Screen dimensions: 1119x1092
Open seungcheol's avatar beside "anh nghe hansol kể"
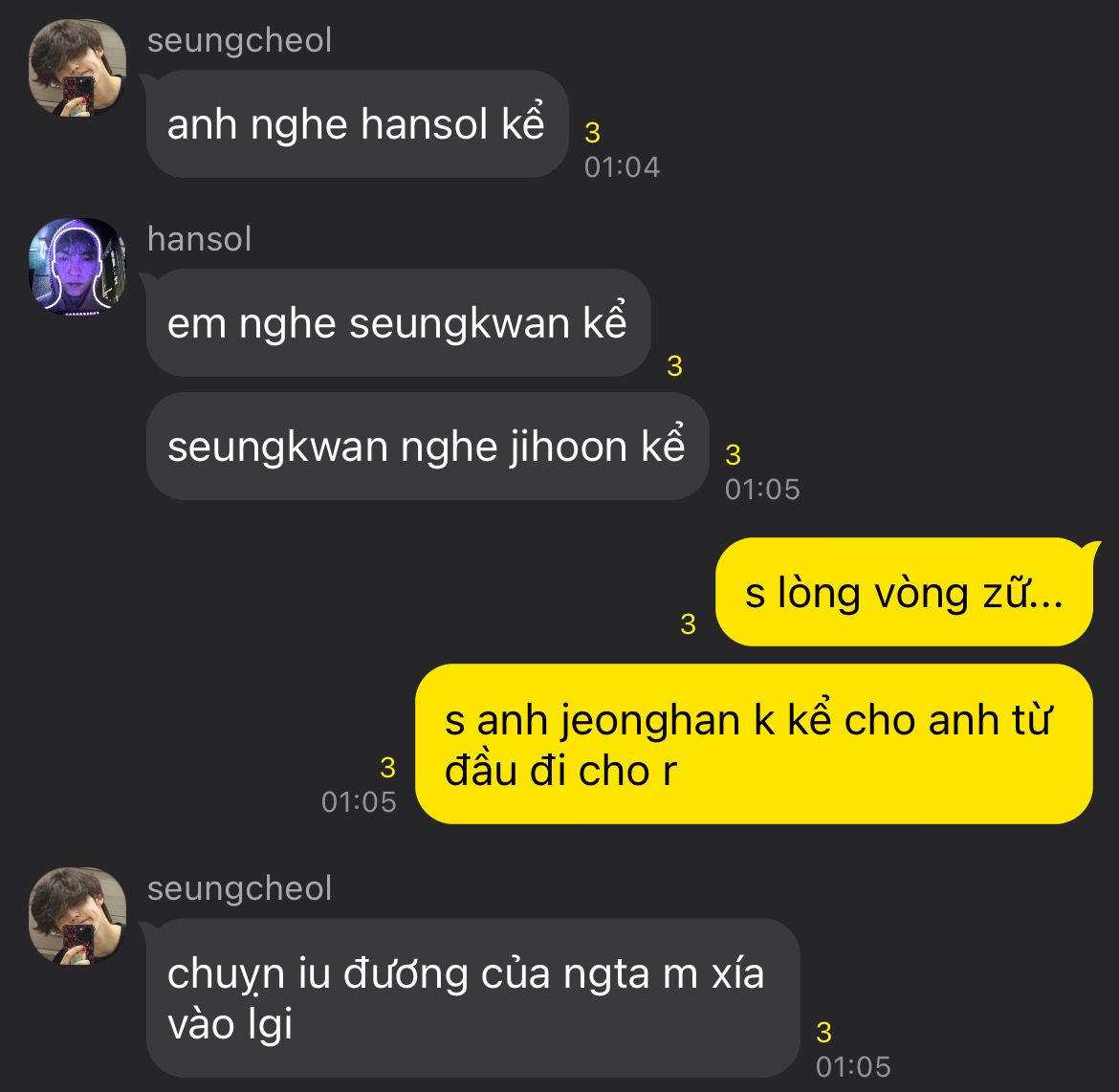coord(78,68)
